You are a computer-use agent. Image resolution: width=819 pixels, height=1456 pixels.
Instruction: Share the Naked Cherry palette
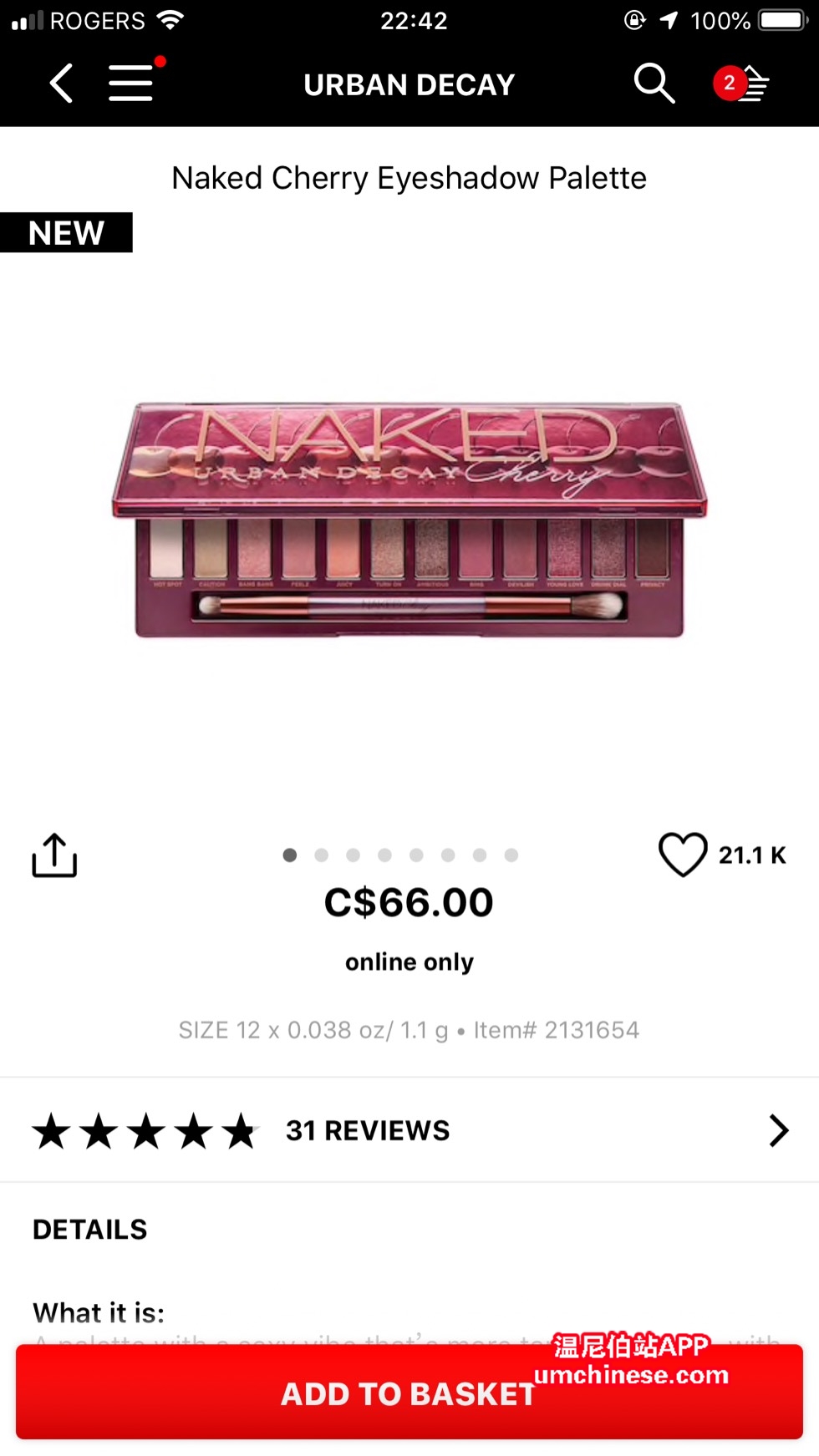(54, 855)
